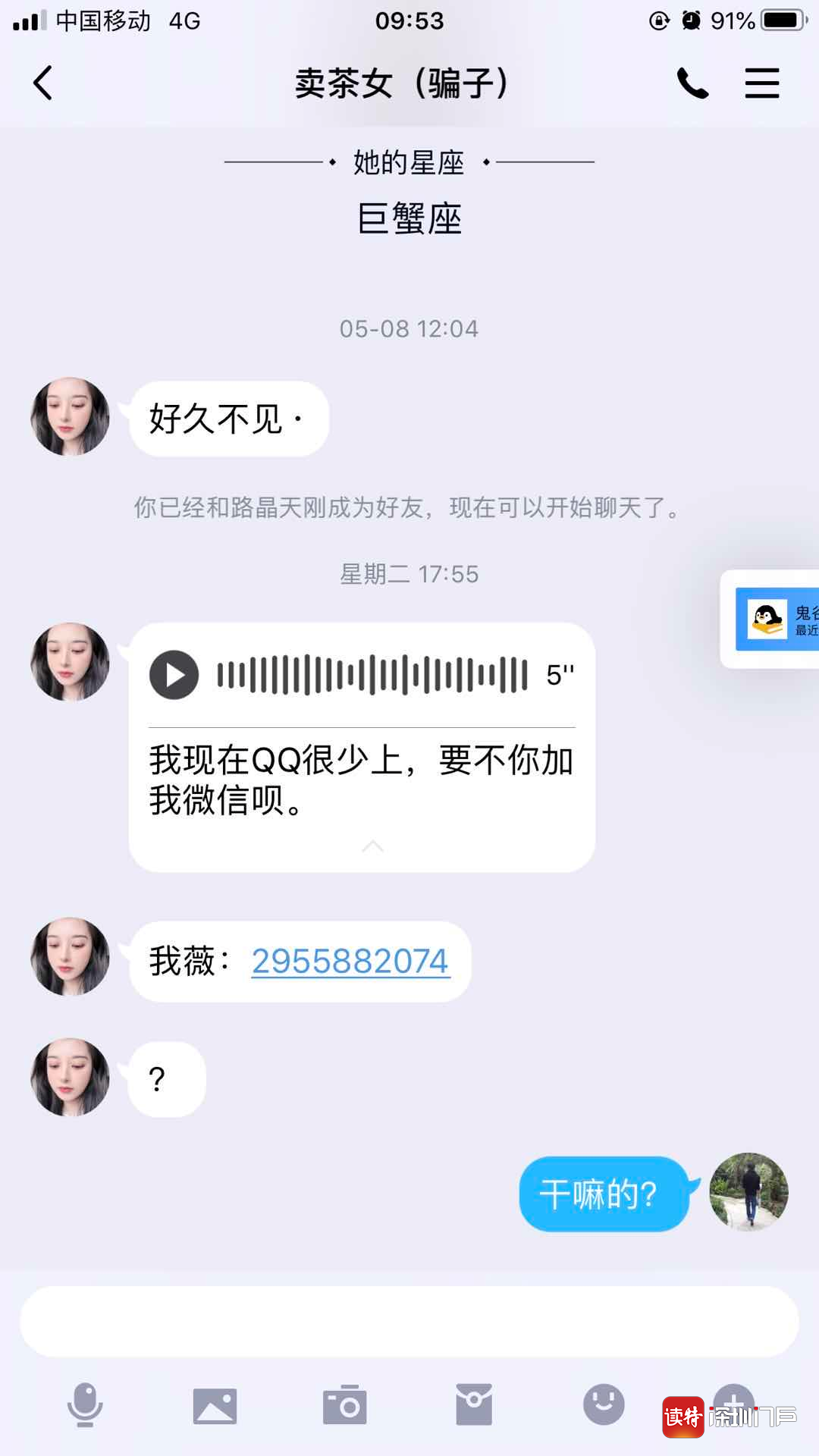Go back from the chat
This screenshot has width=819, height=1456.
click(x=43, y=83)
